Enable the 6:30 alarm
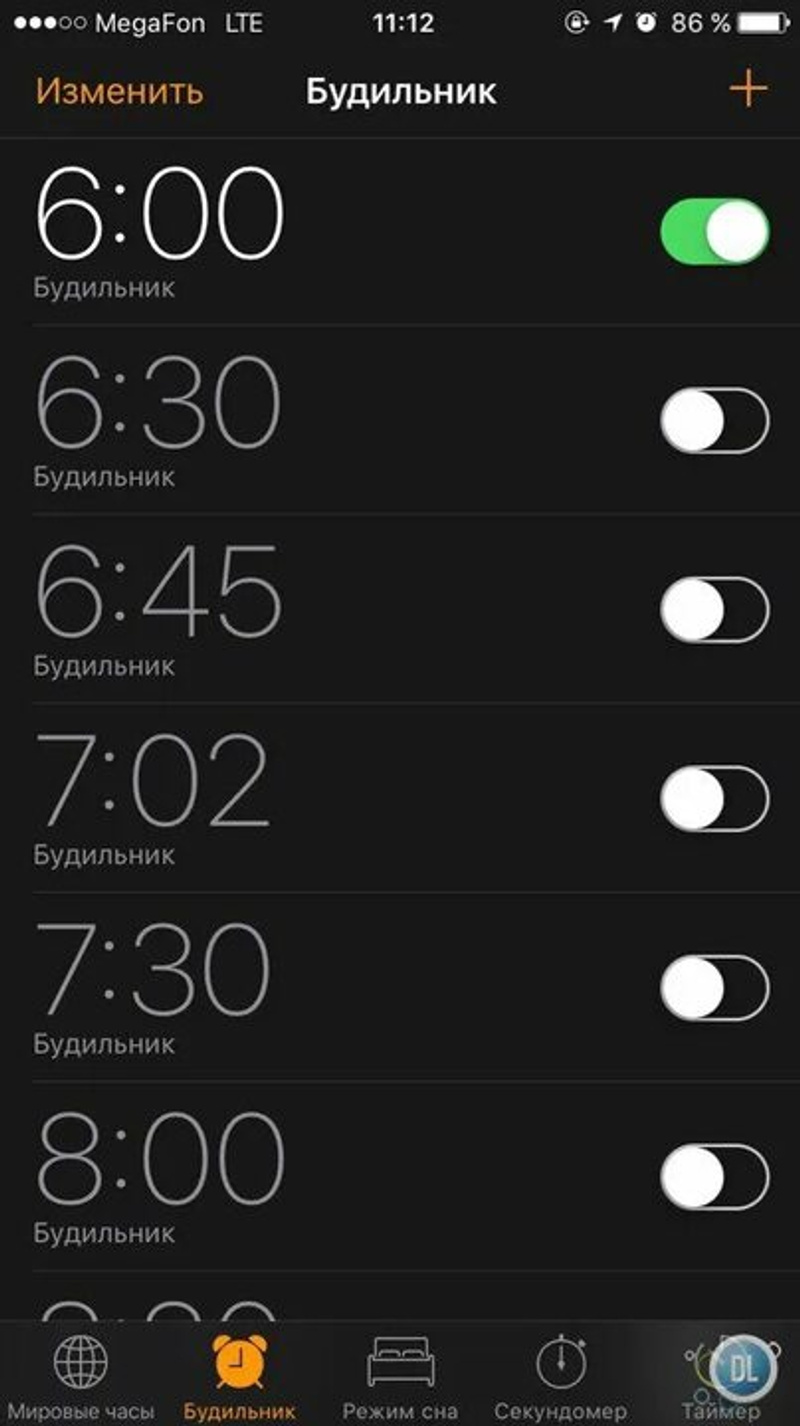Screen dimensions: 800x1426 click(714, 421)
